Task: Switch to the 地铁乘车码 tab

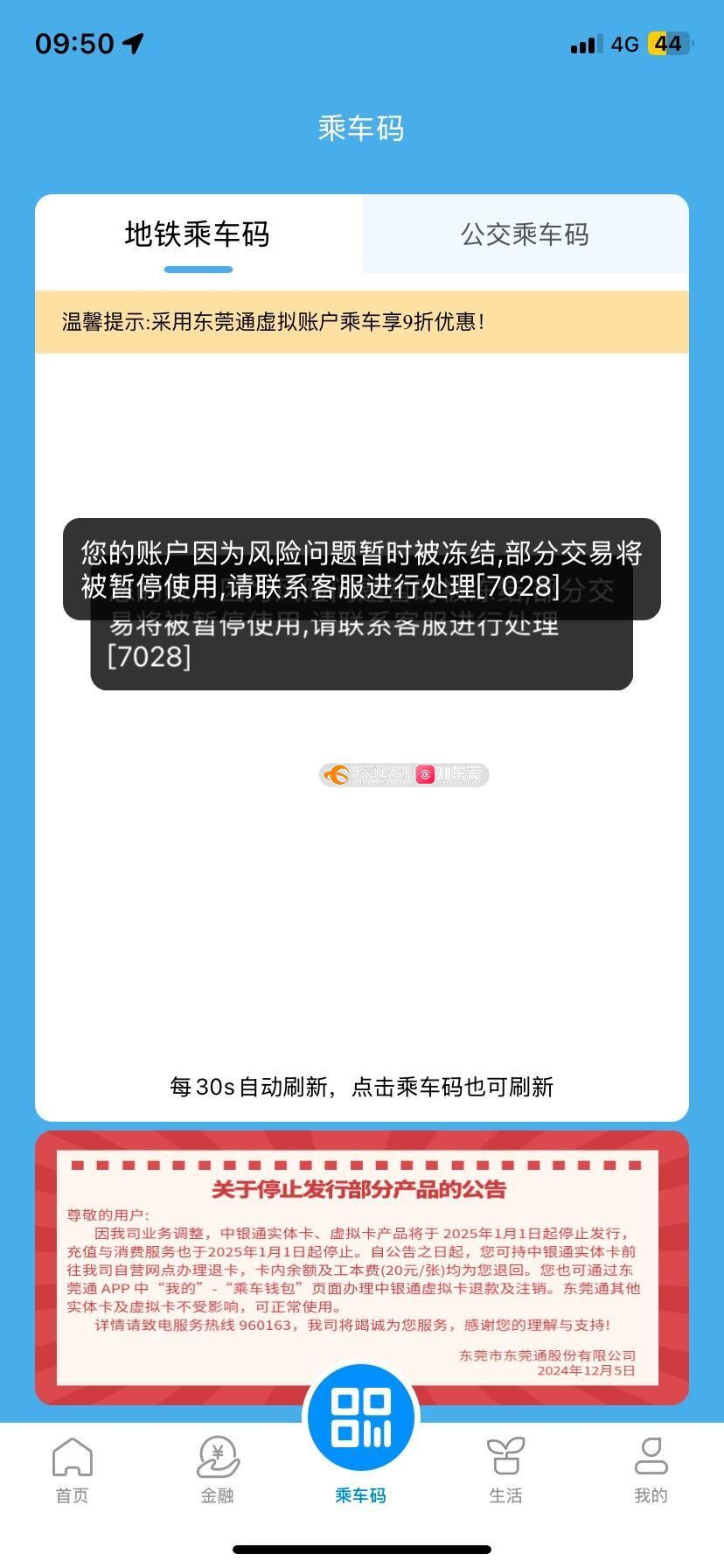Action: (198, 234)
